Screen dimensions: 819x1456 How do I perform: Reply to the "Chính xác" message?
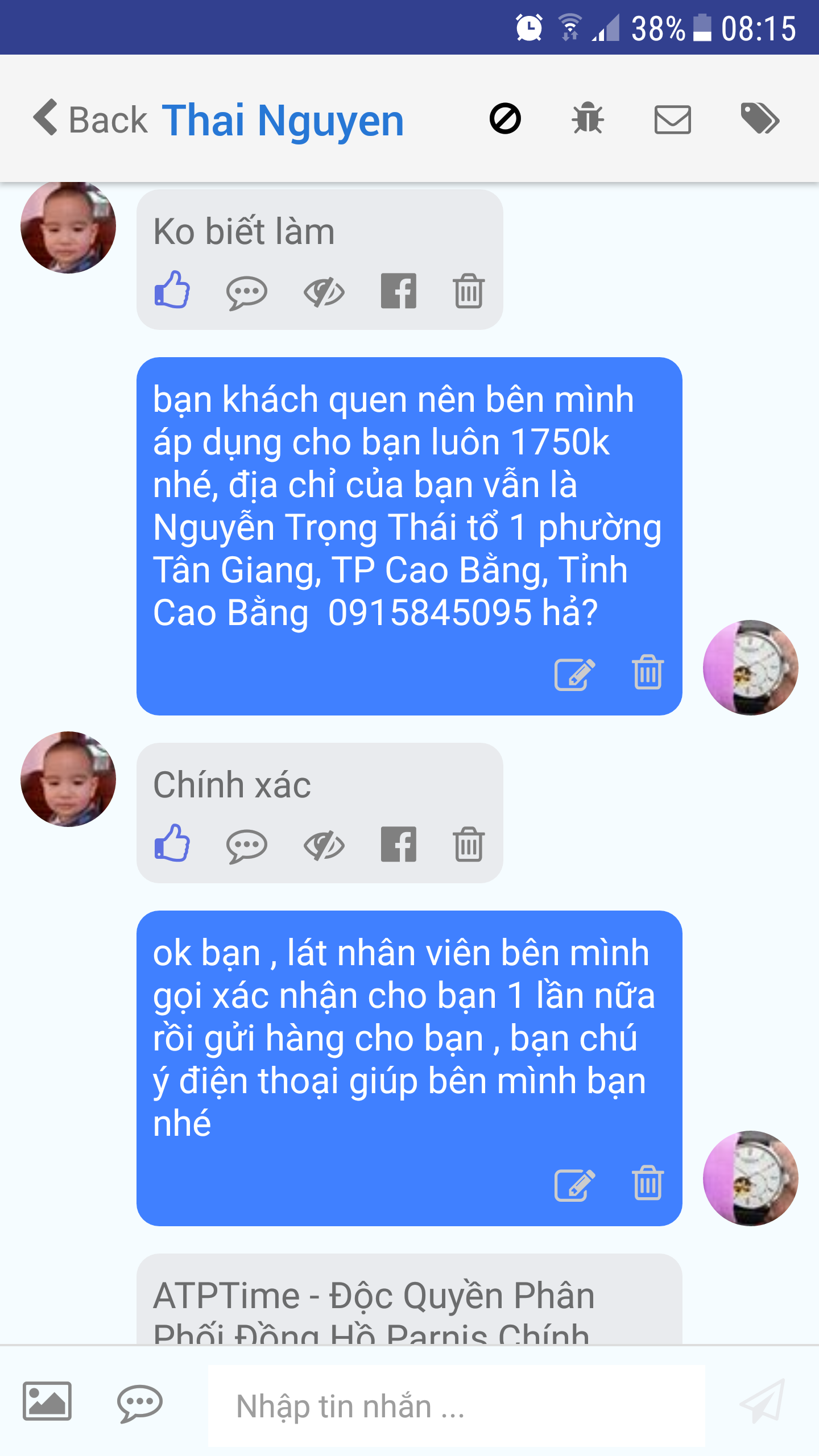coord(246,846)
